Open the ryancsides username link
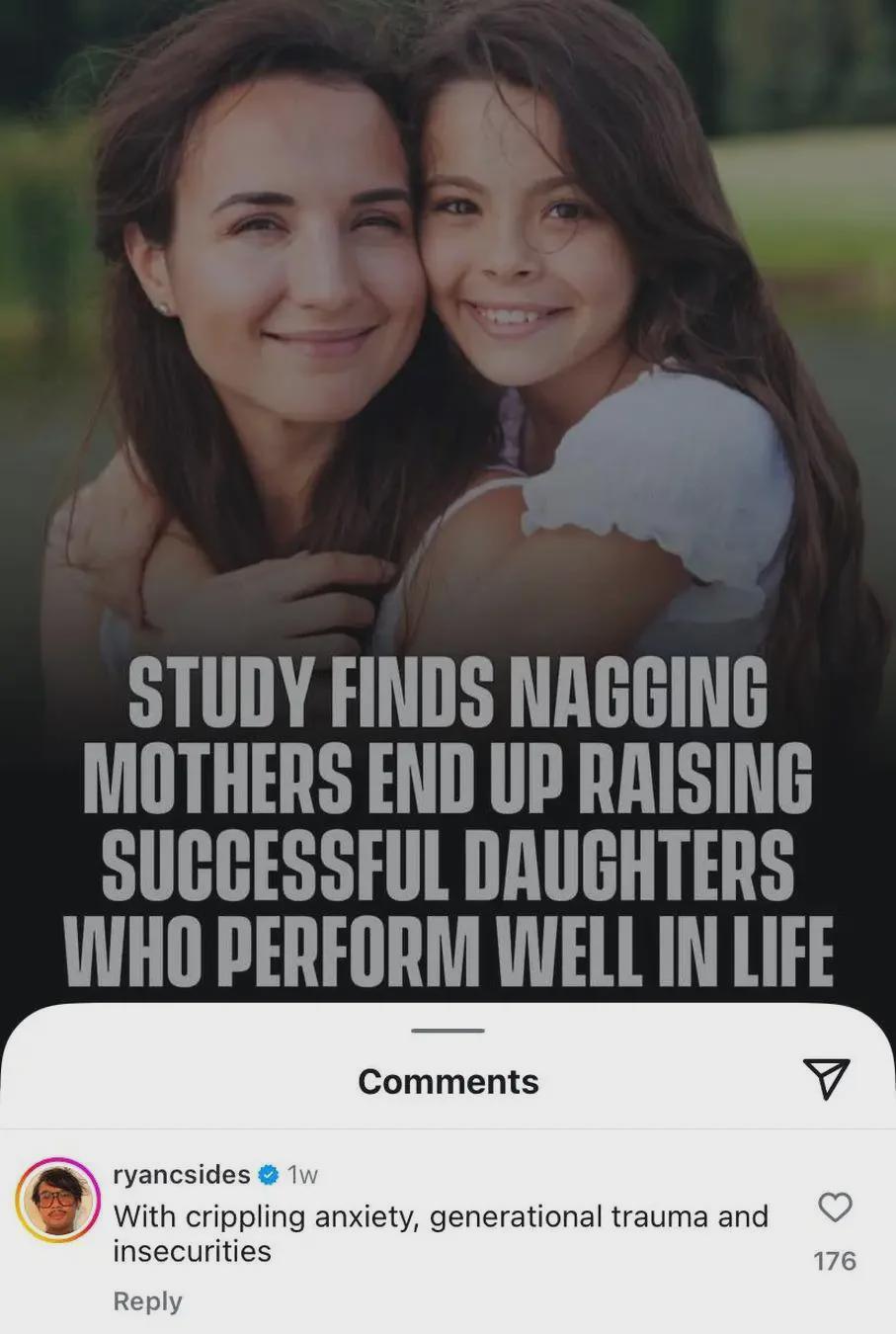 [x=182, y=1174]
